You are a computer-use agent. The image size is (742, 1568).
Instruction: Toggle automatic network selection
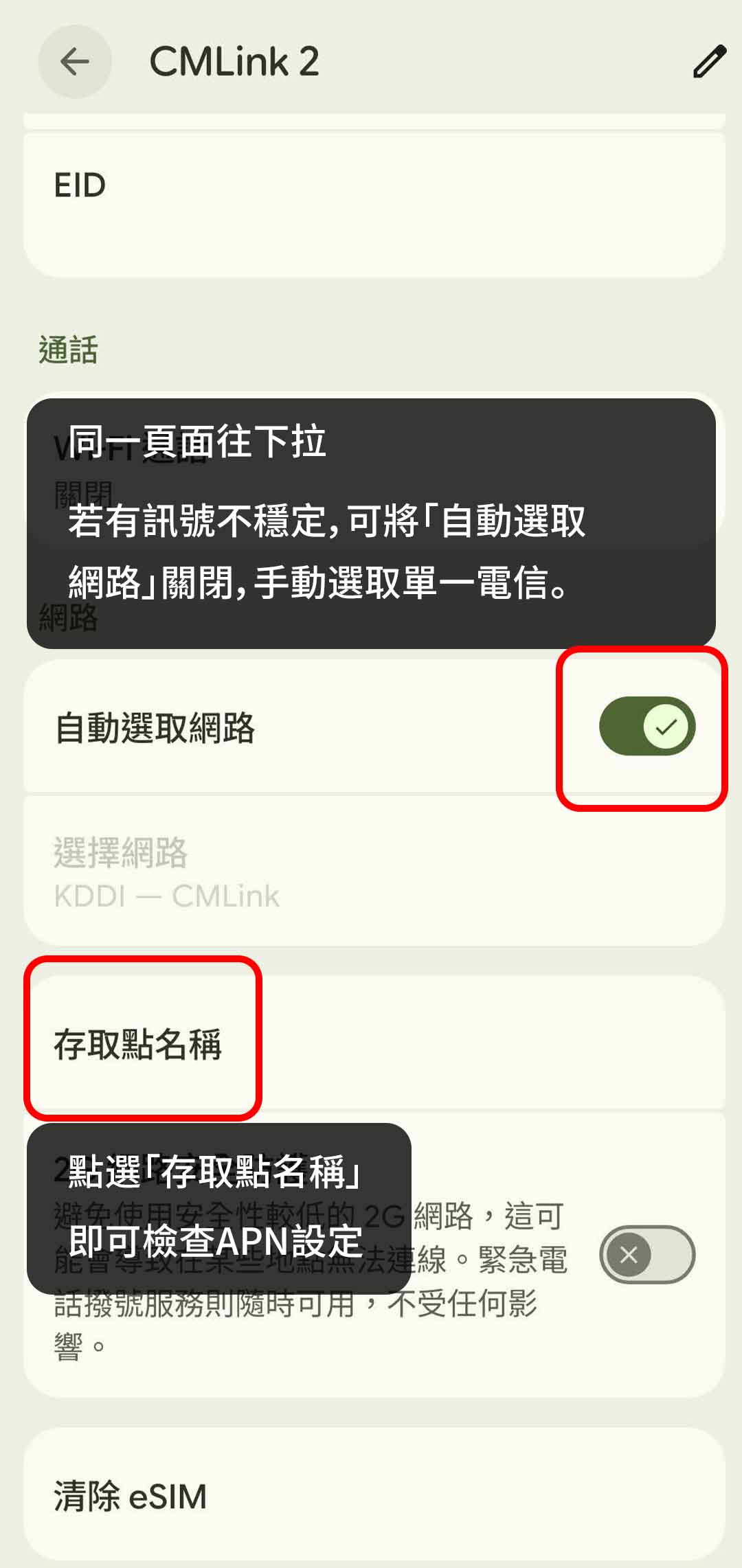646,726
